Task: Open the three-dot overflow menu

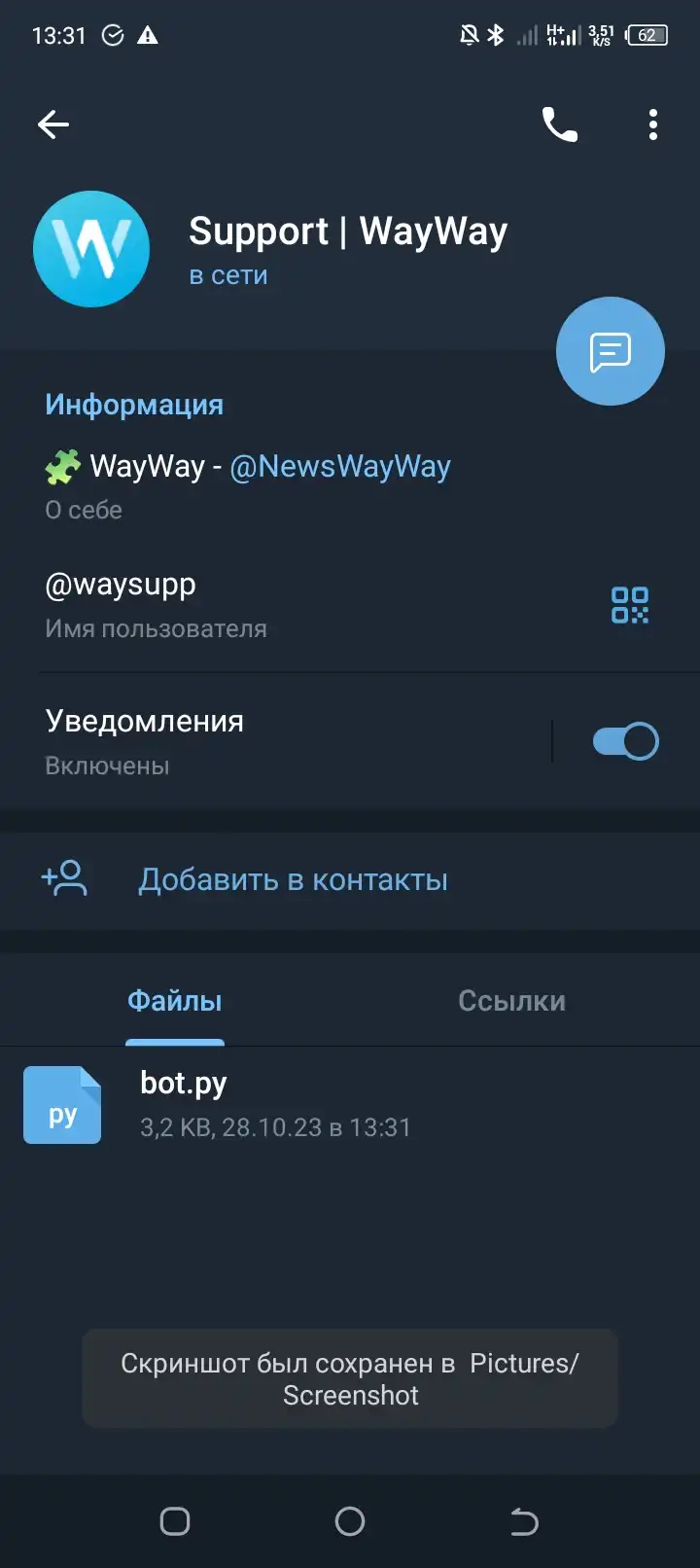Action: [x=653, y=125]
